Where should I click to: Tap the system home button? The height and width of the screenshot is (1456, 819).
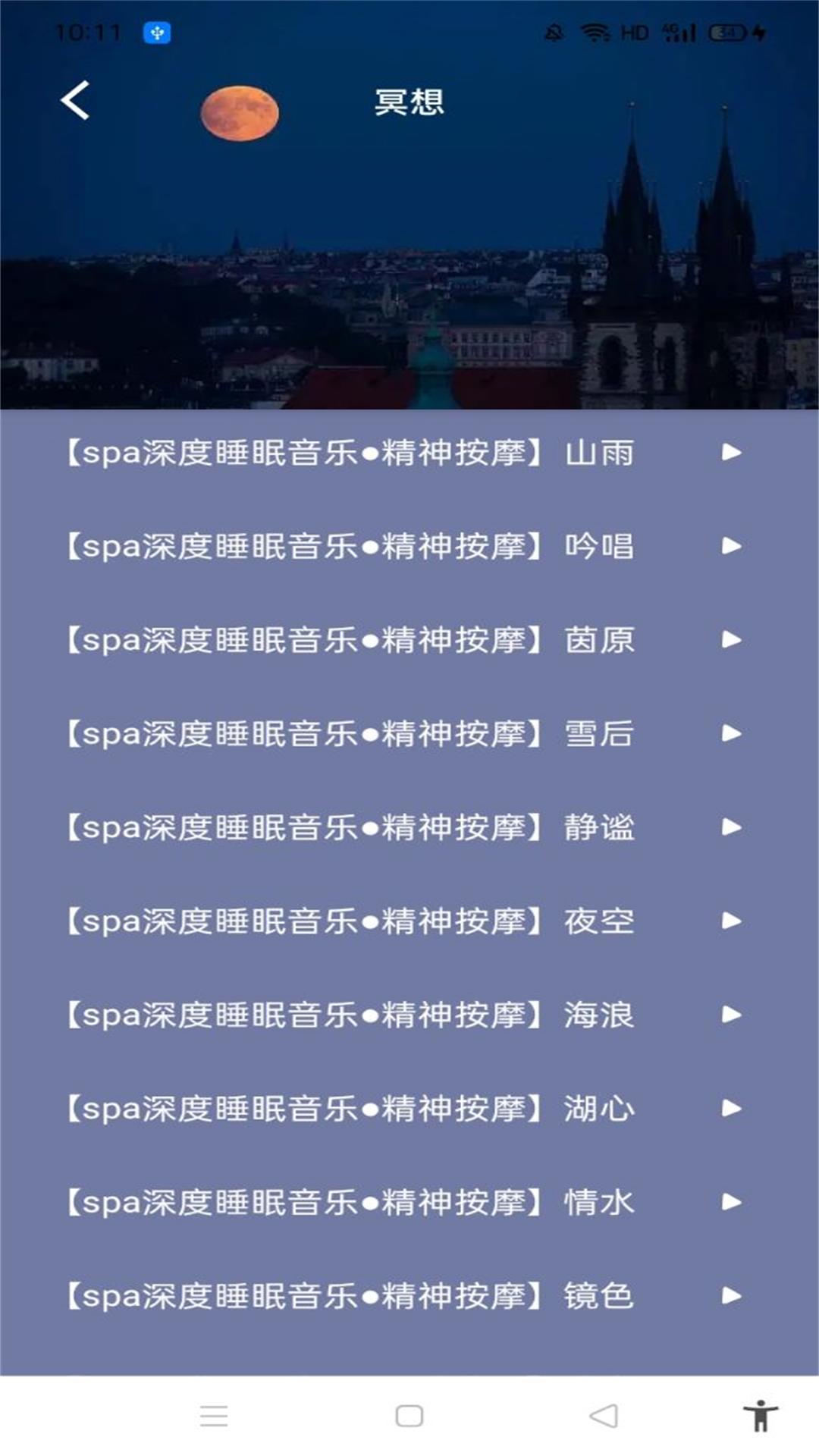coord(409,1416)
